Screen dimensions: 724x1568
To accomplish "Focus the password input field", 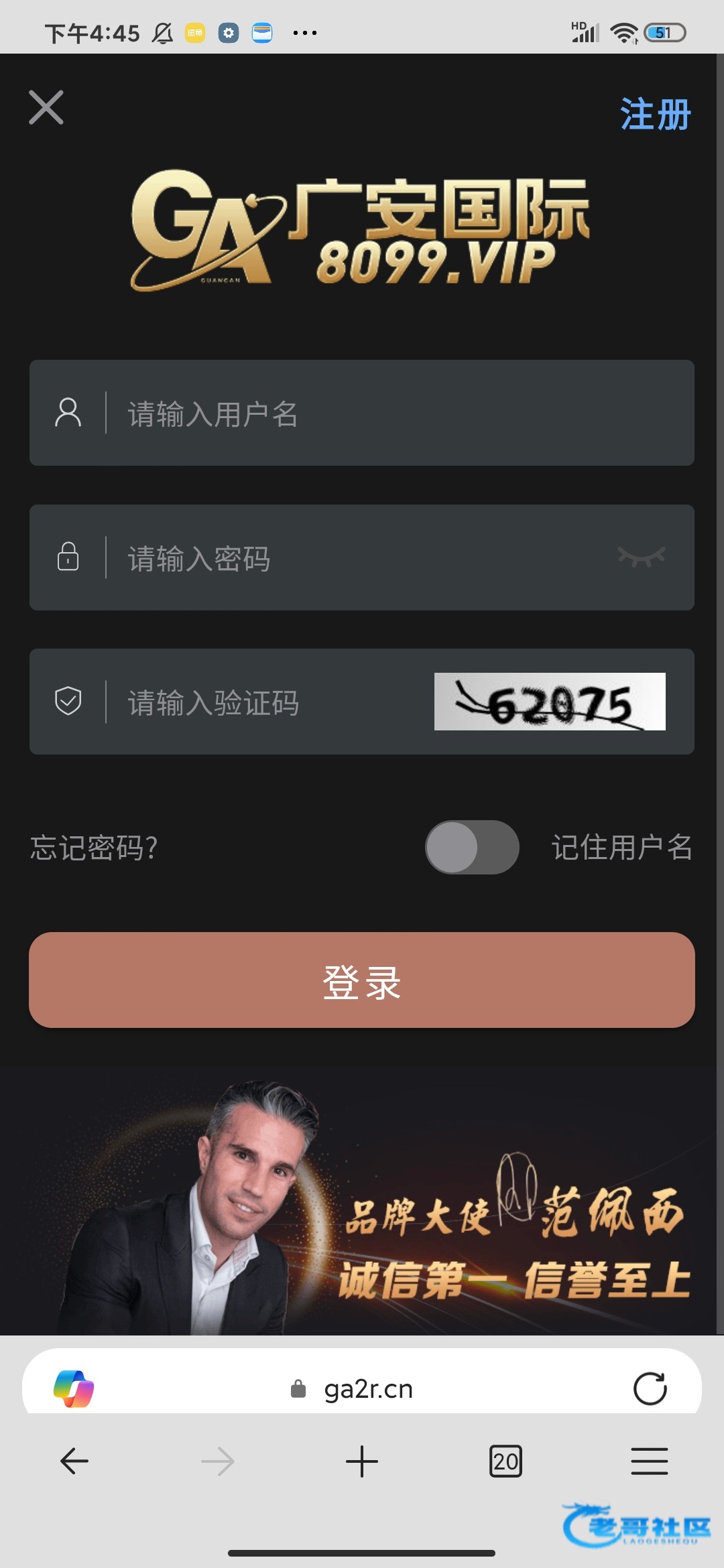I will click(x=362, y=558).
